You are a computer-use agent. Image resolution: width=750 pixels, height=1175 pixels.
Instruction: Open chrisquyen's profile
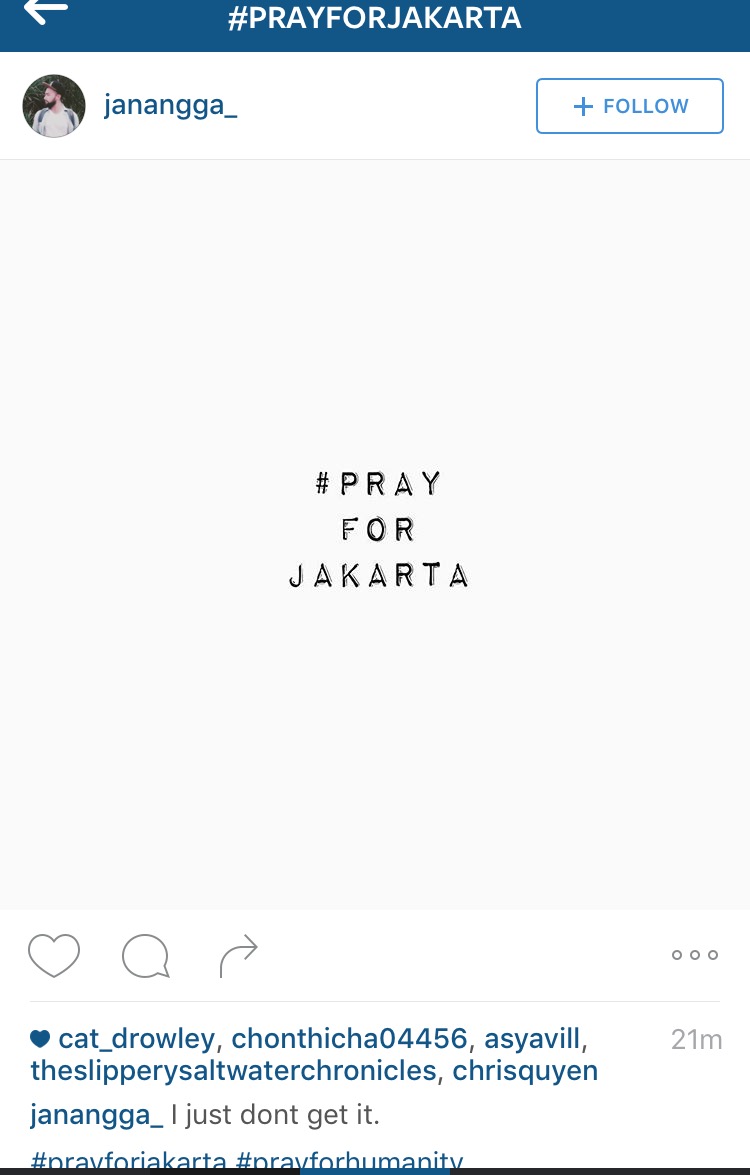tap(525, 1071)
